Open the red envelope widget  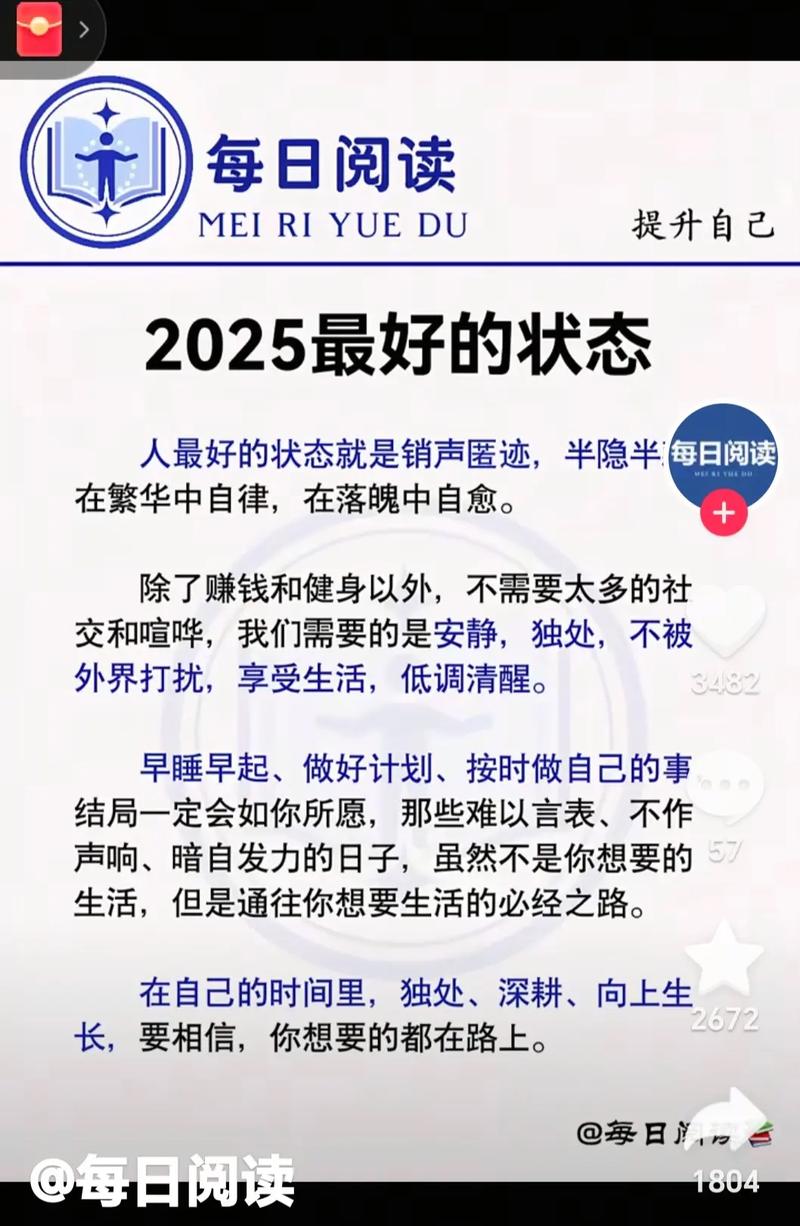(x=39, y=29)
